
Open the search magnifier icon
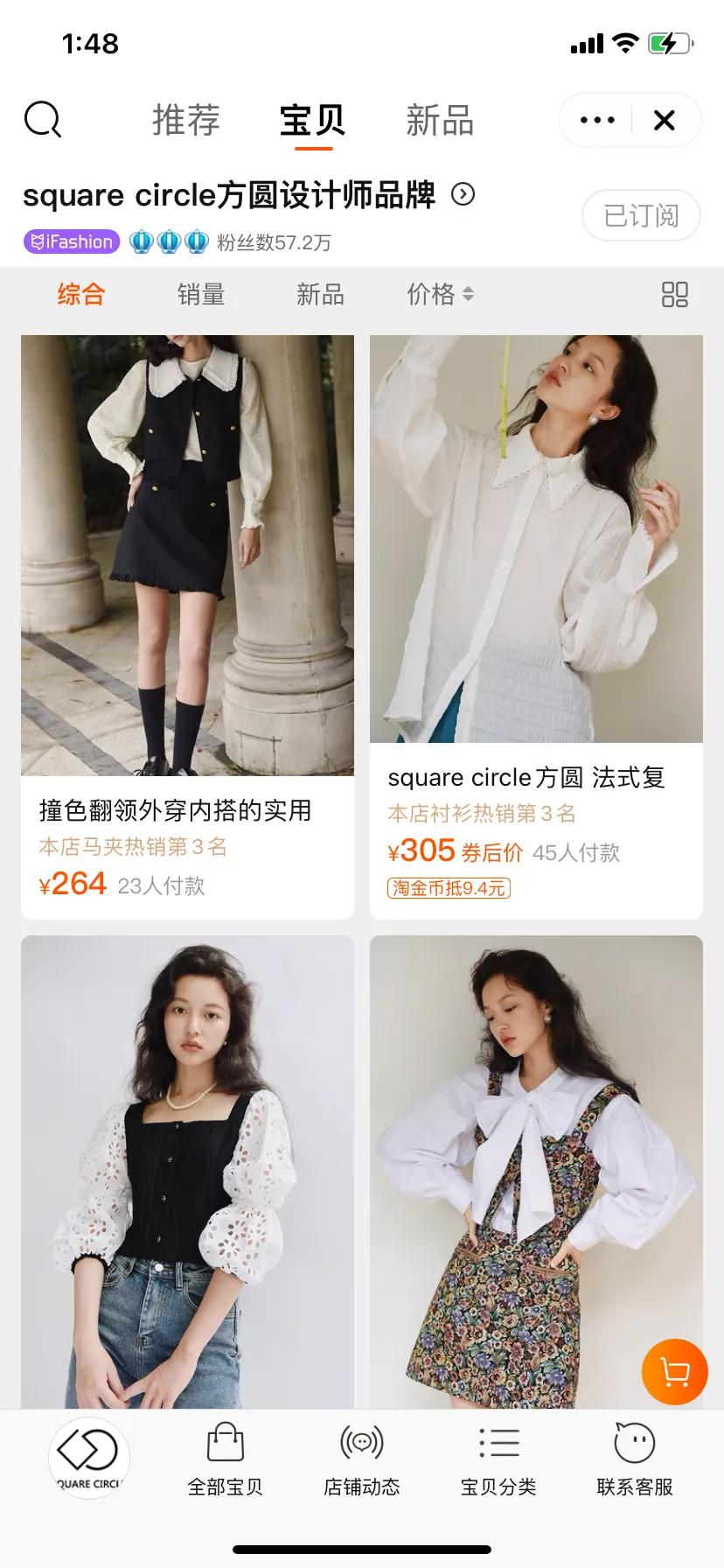pyautogui.click(x=44, y=121)
